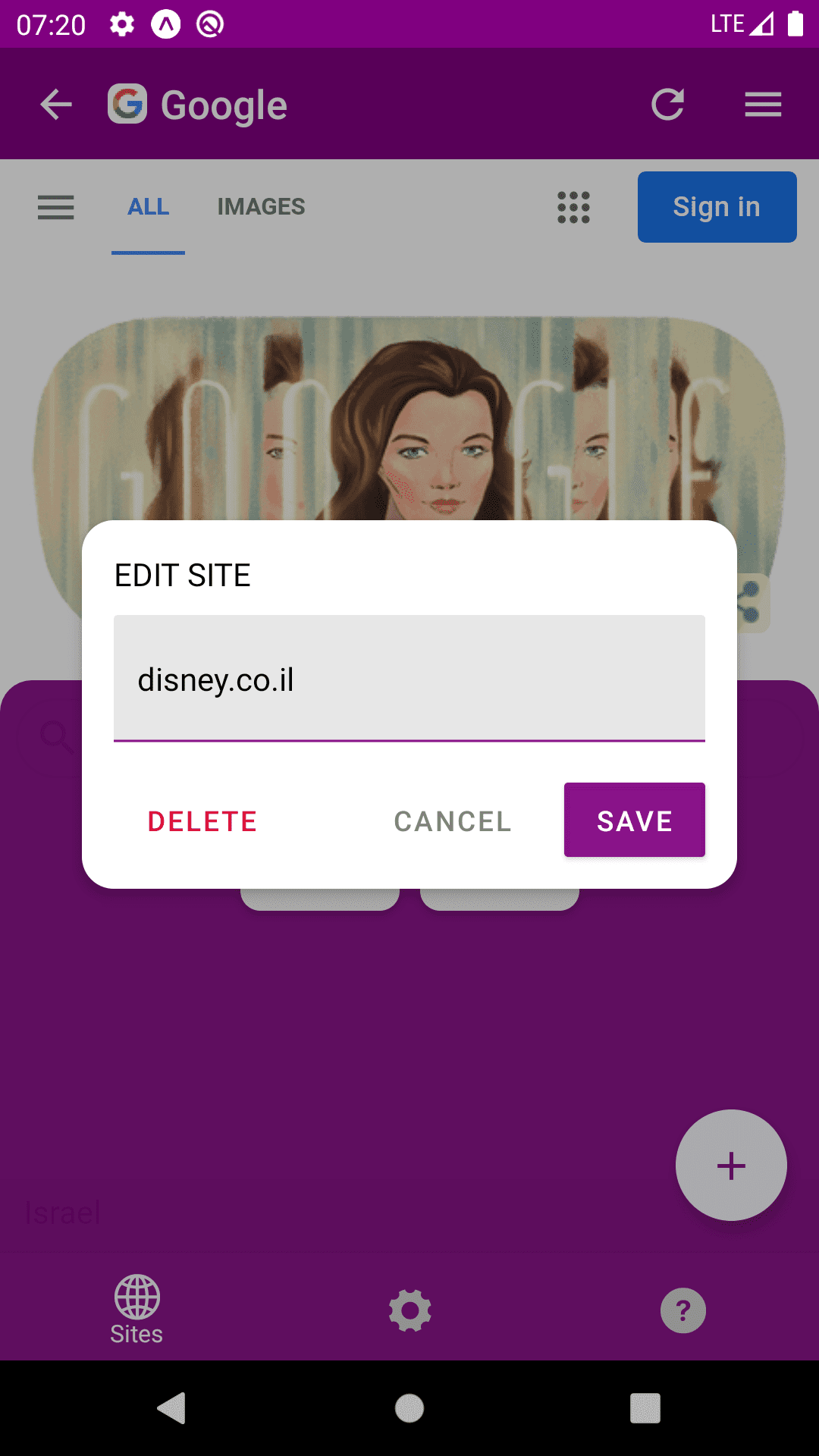Delete the disney.co.il site entry

(202, 821)
